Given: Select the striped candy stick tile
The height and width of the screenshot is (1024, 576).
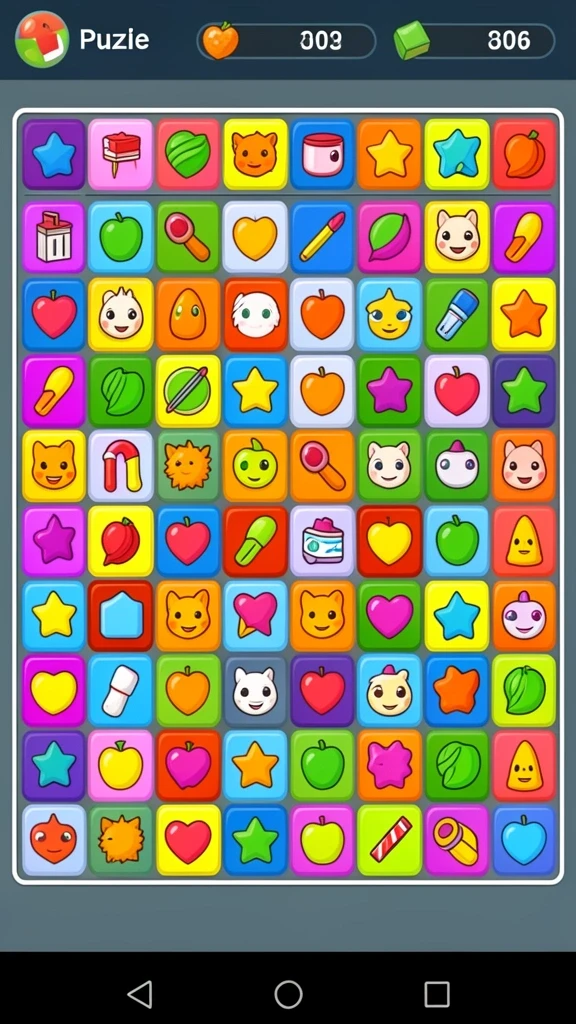Looking at the screenshot, I should point(390,839).
